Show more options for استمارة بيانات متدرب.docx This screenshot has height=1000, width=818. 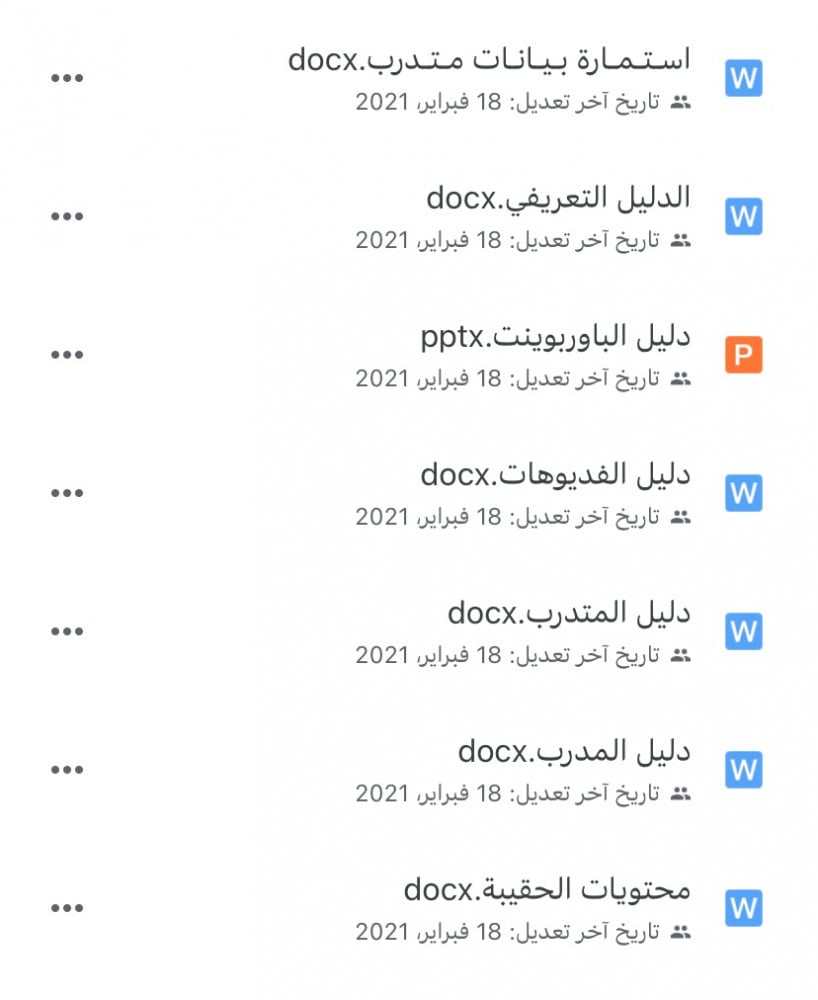(x=67, y=78)
